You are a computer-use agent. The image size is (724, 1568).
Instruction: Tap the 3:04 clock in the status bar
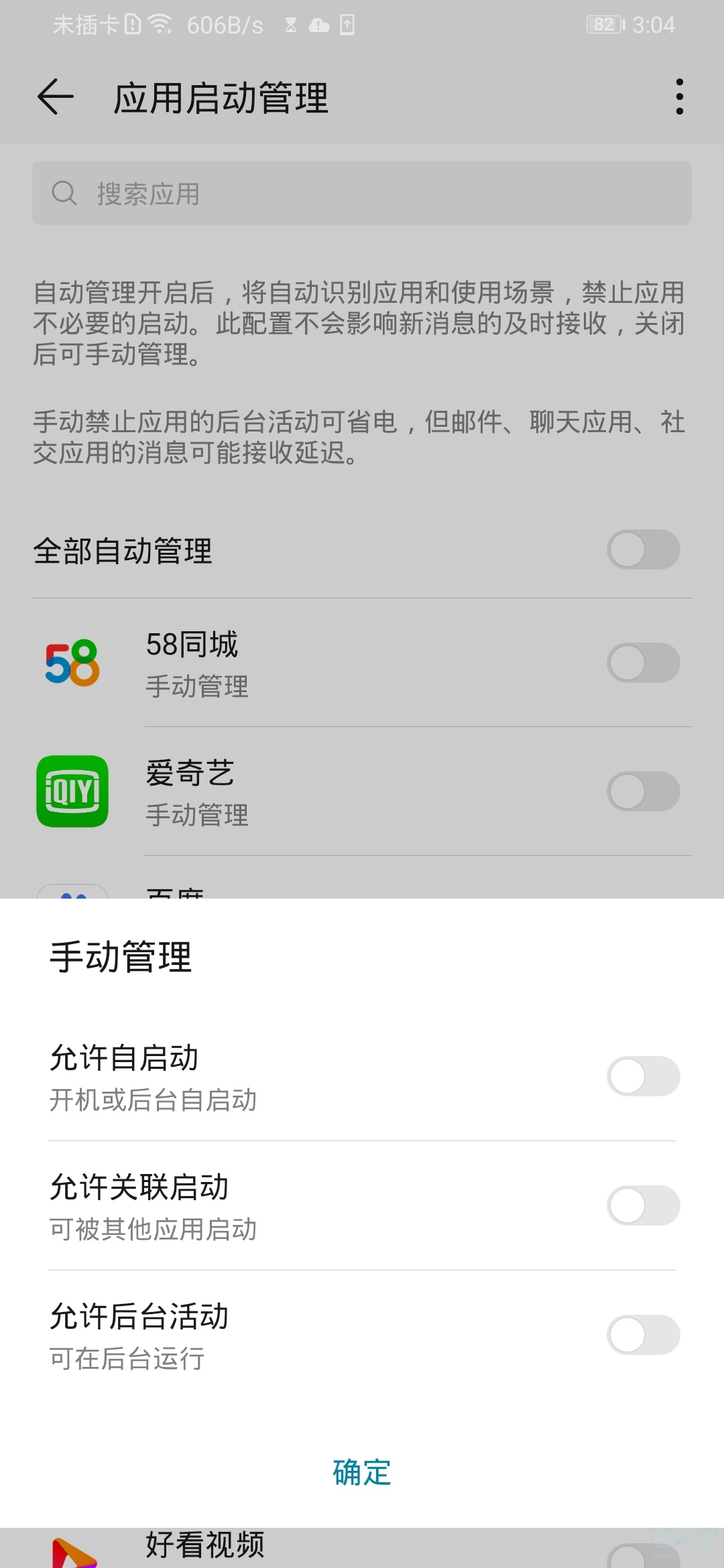654,24
